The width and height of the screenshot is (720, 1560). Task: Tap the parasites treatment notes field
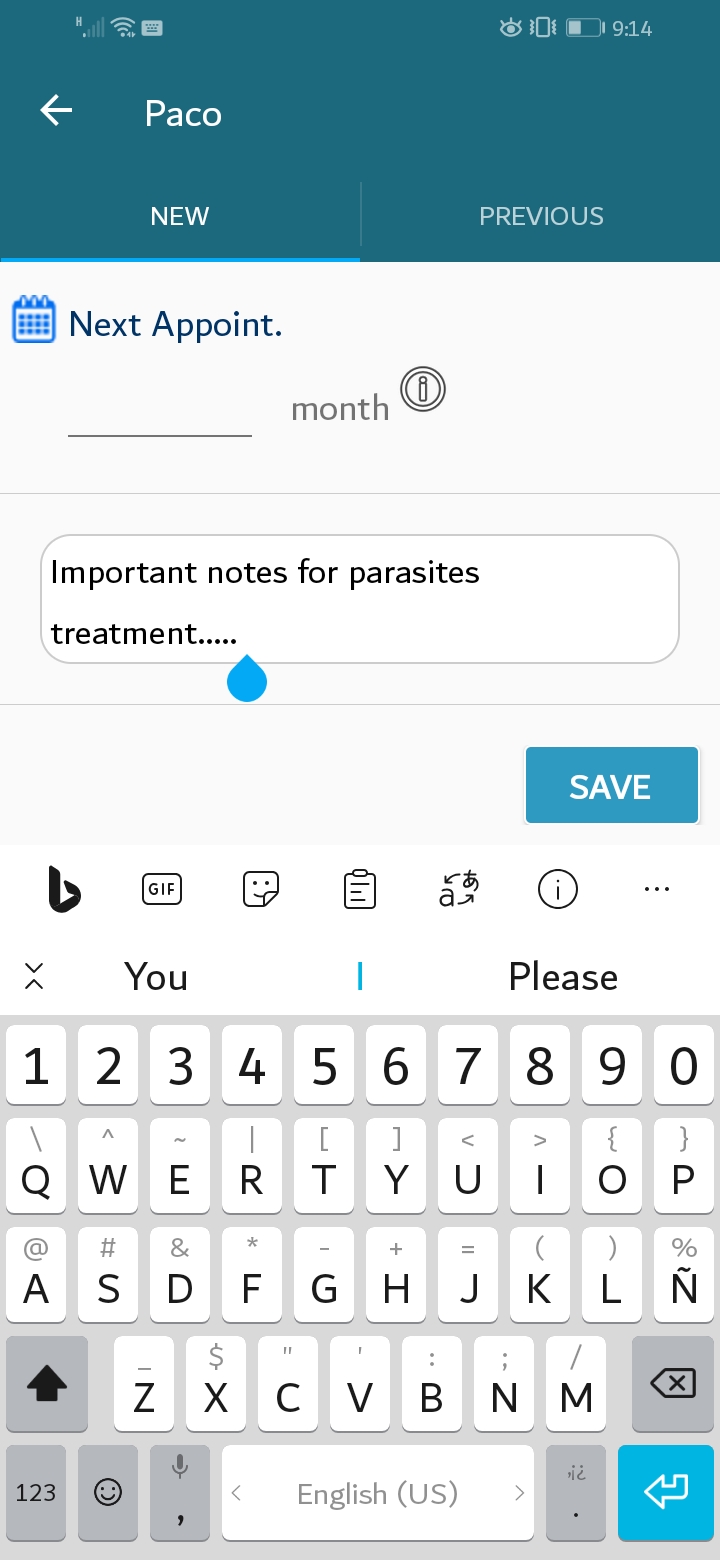(360, 600)
